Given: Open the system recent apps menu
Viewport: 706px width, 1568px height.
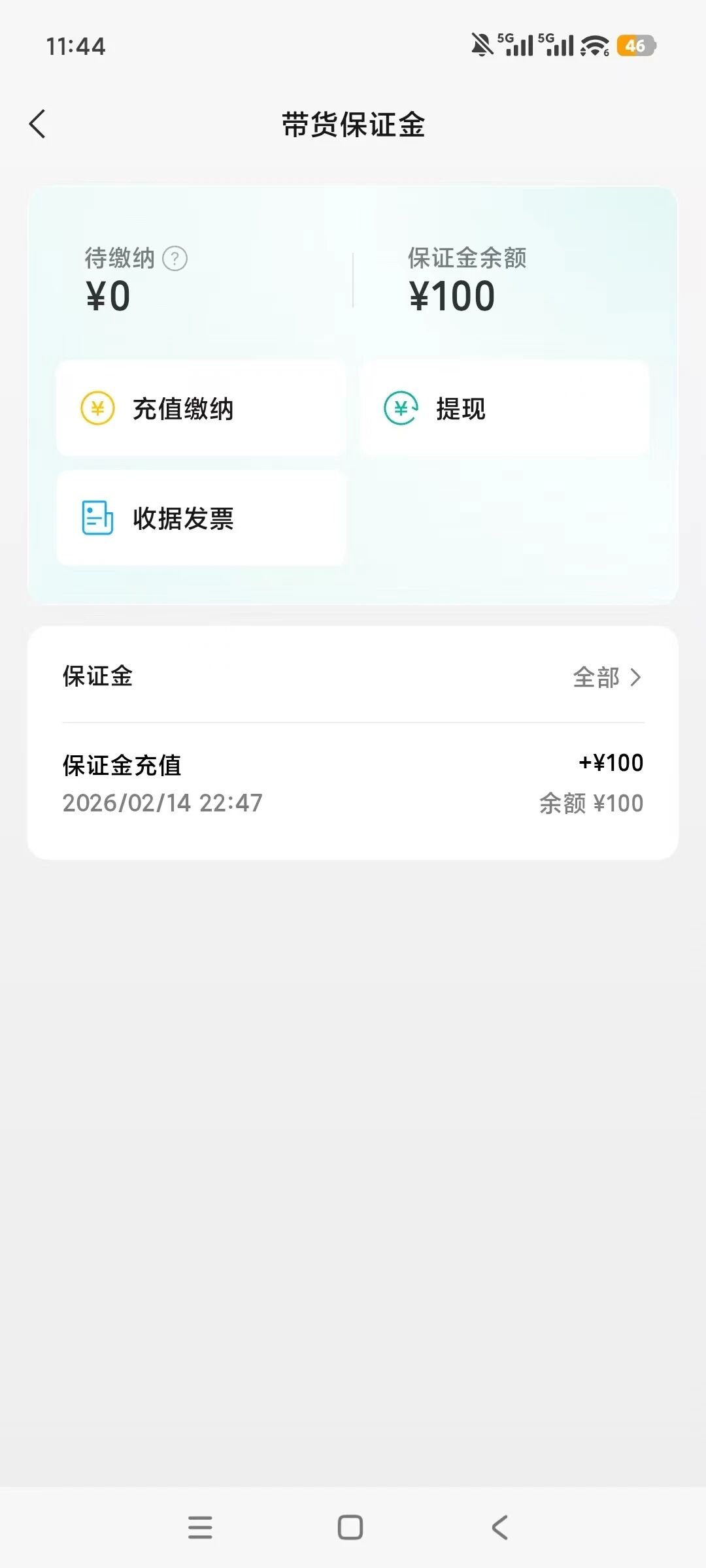Looking at the screenshot, I should point(200,1527).
